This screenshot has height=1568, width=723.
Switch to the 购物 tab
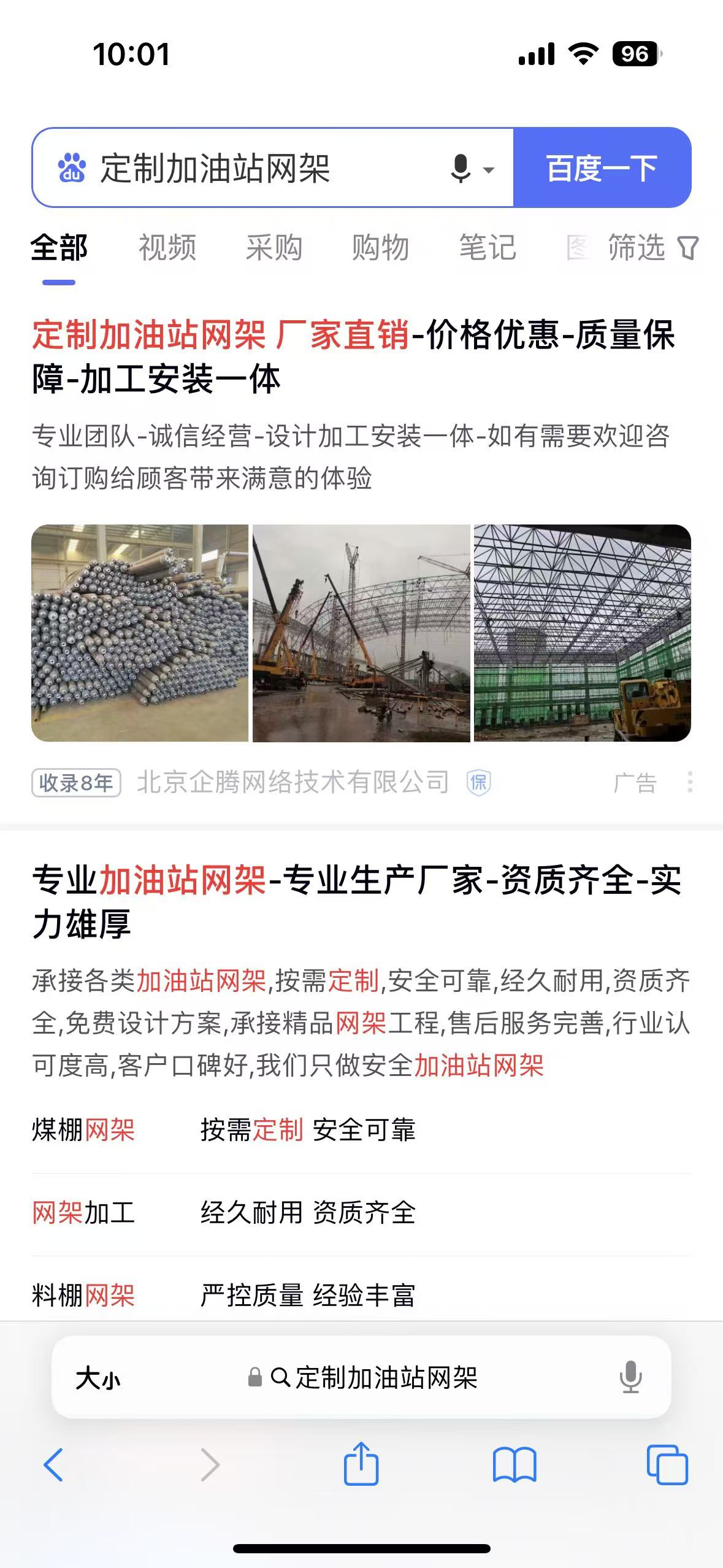click(380, 248)
